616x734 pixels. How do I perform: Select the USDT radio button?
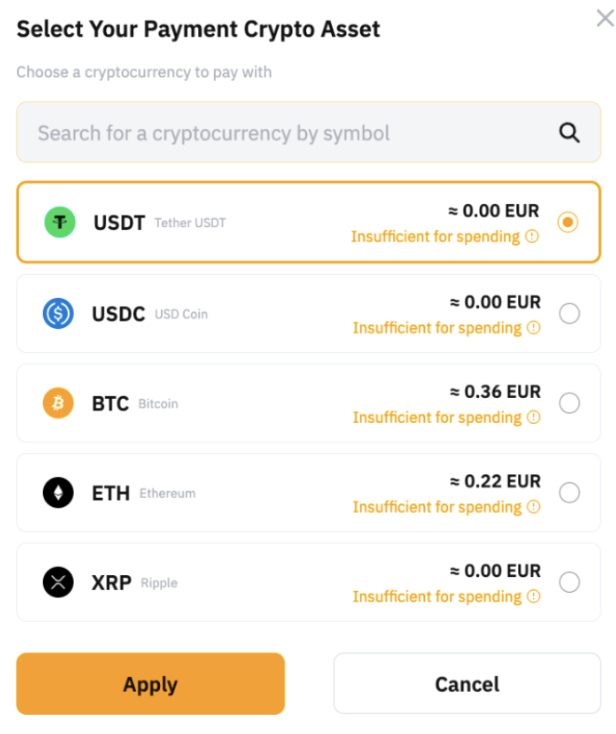568,222
